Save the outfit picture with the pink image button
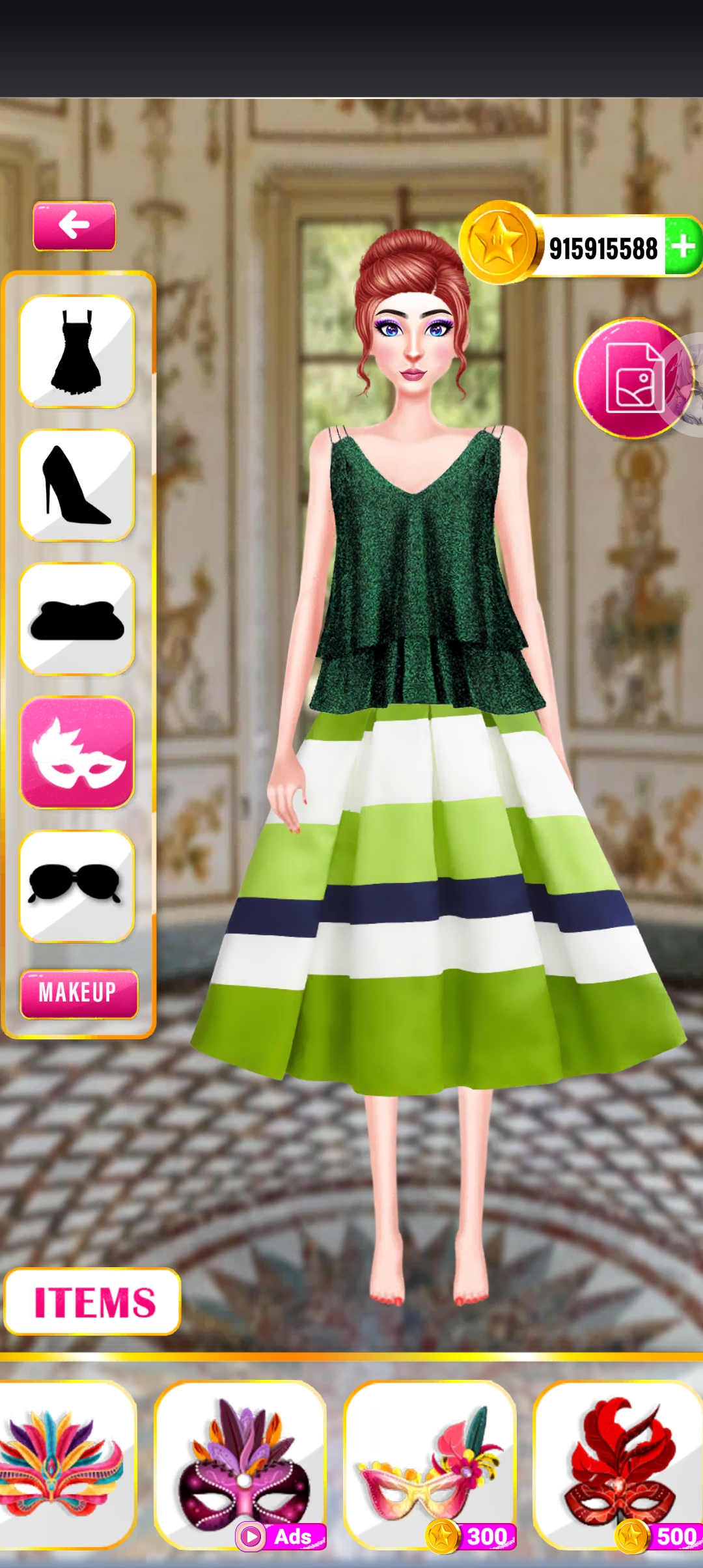This screenshot has height=1568, width=703. click(633, 378)
